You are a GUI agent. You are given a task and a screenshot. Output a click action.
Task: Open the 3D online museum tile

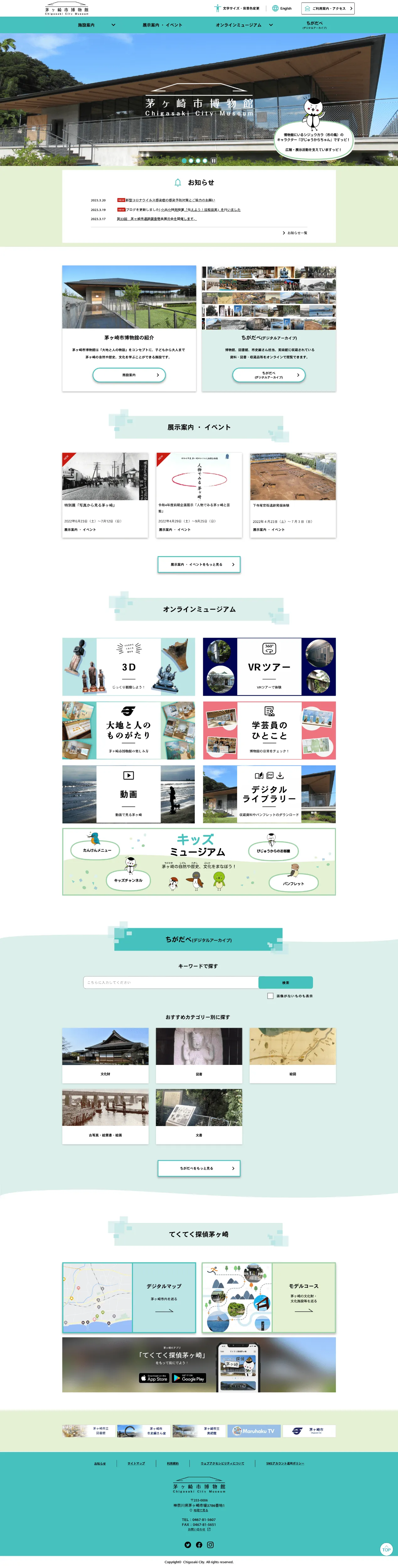tap(128, 667)
